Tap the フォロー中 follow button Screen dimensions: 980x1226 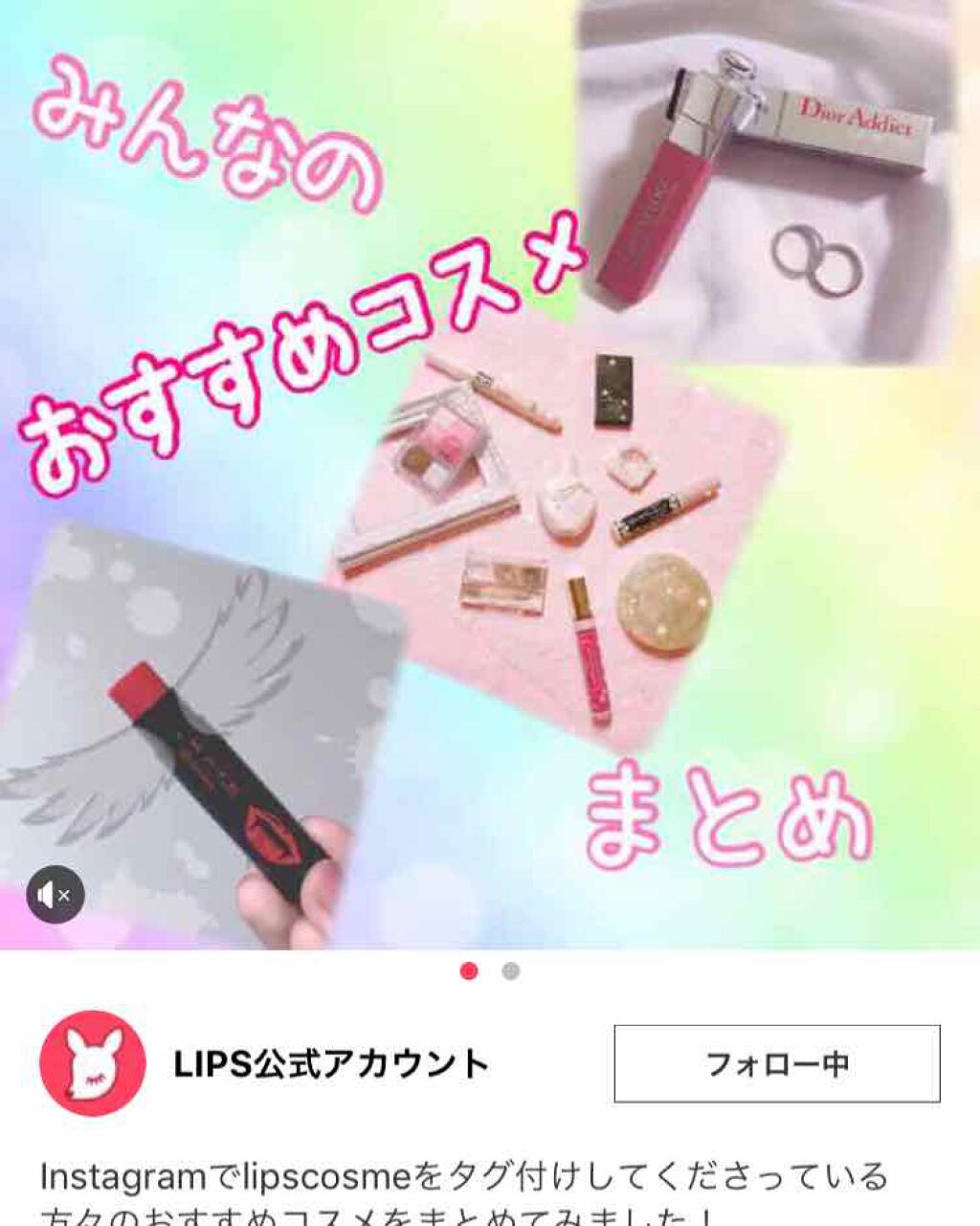776,1063
